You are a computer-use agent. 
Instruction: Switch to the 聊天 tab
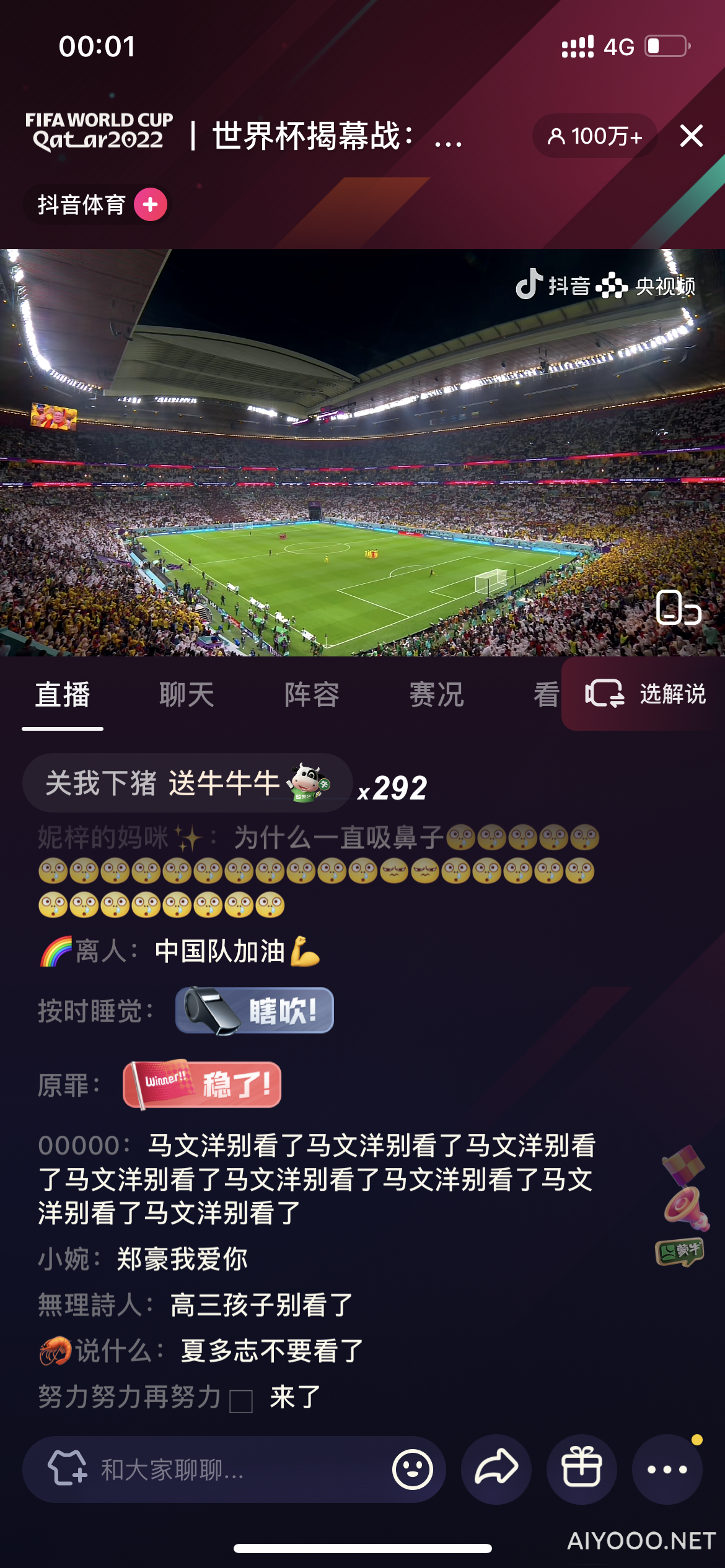tap(187, 694)
